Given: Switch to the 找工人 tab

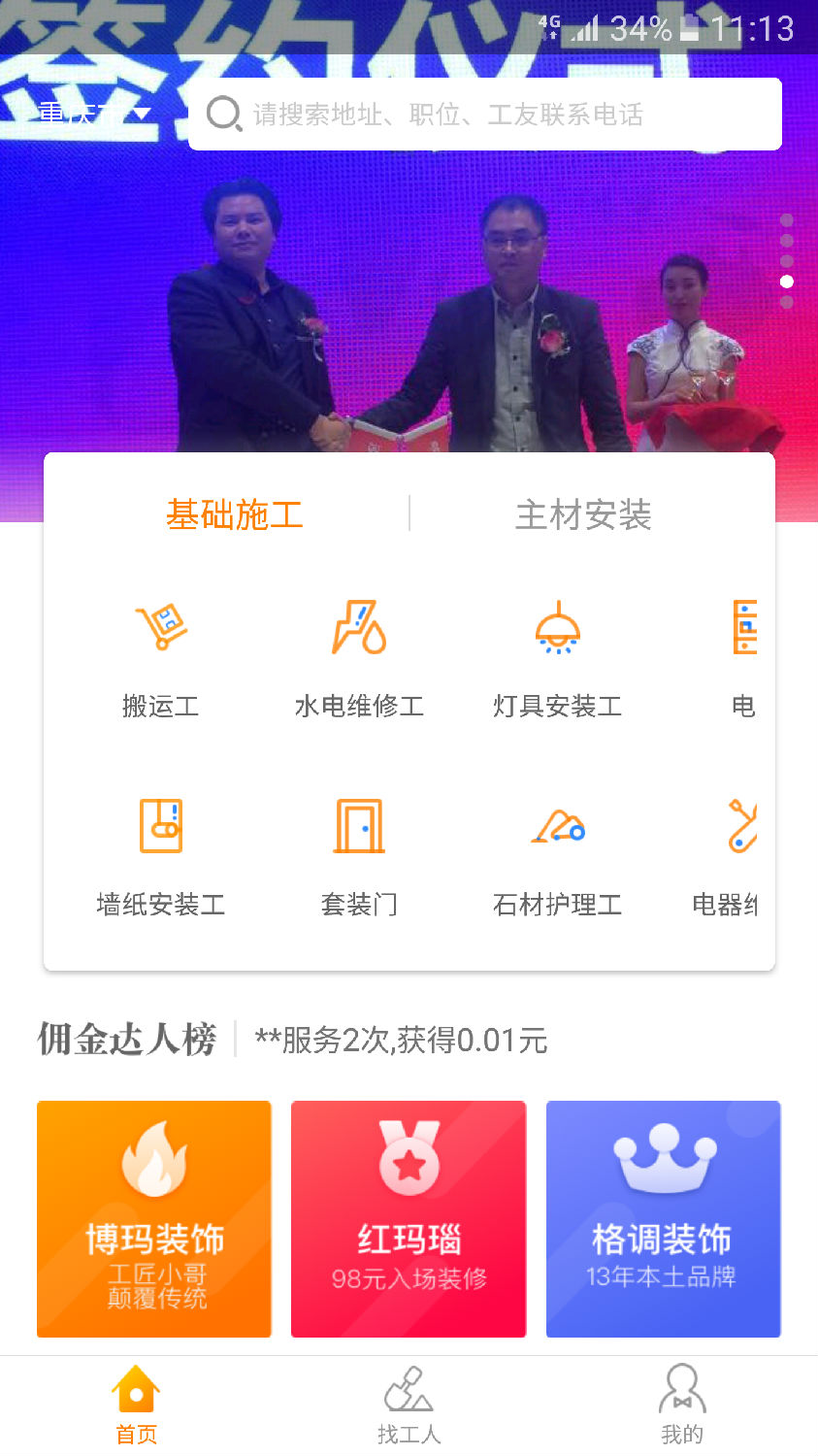Looking at the screenshot, I should coord(409,1405).
